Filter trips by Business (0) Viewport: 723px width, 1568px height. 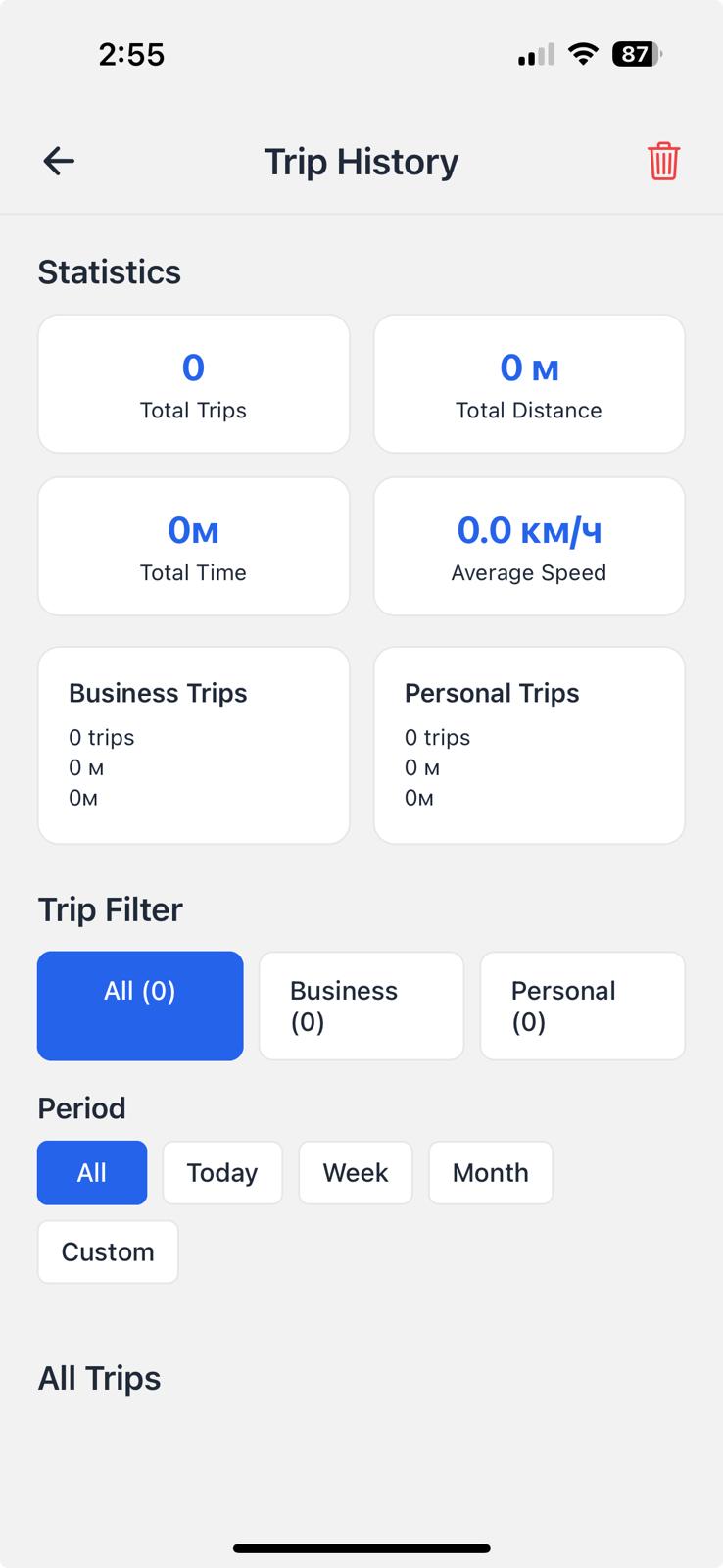[x=361, y=1005]
